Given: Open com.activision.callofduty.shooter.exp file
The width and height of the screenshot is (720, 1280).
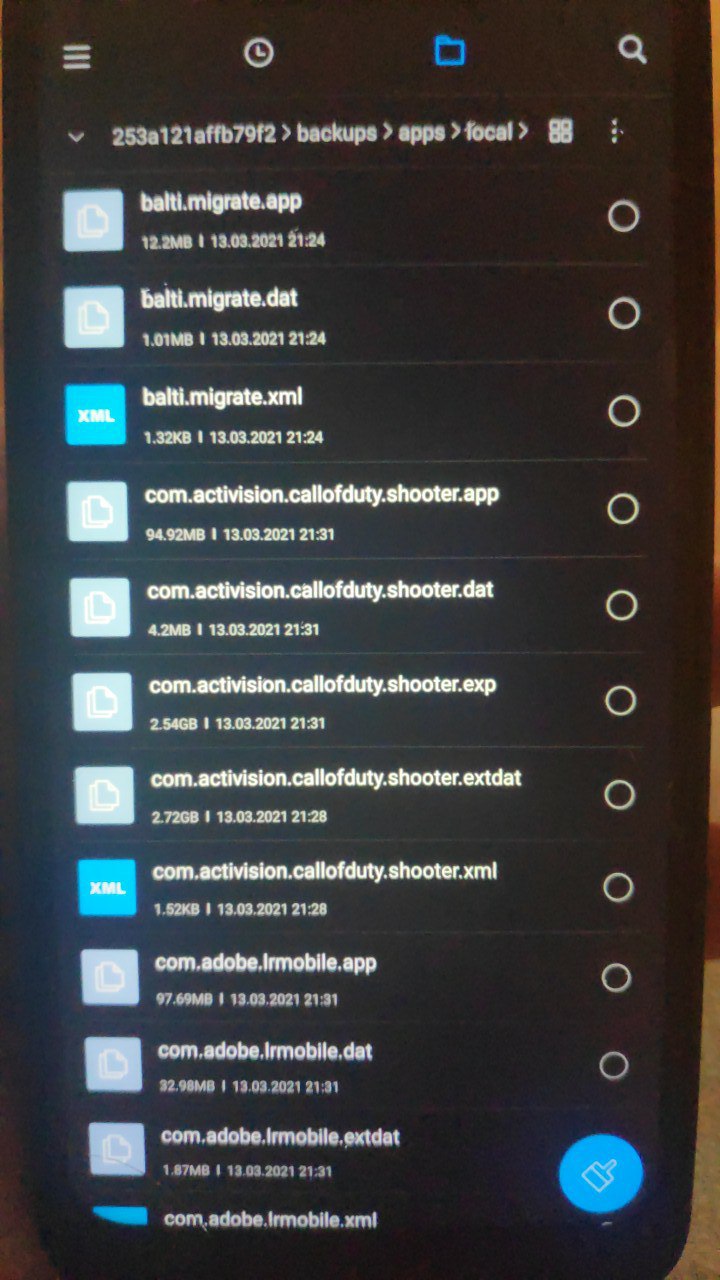Looking at the screenshot, I should tap(322, 686).
